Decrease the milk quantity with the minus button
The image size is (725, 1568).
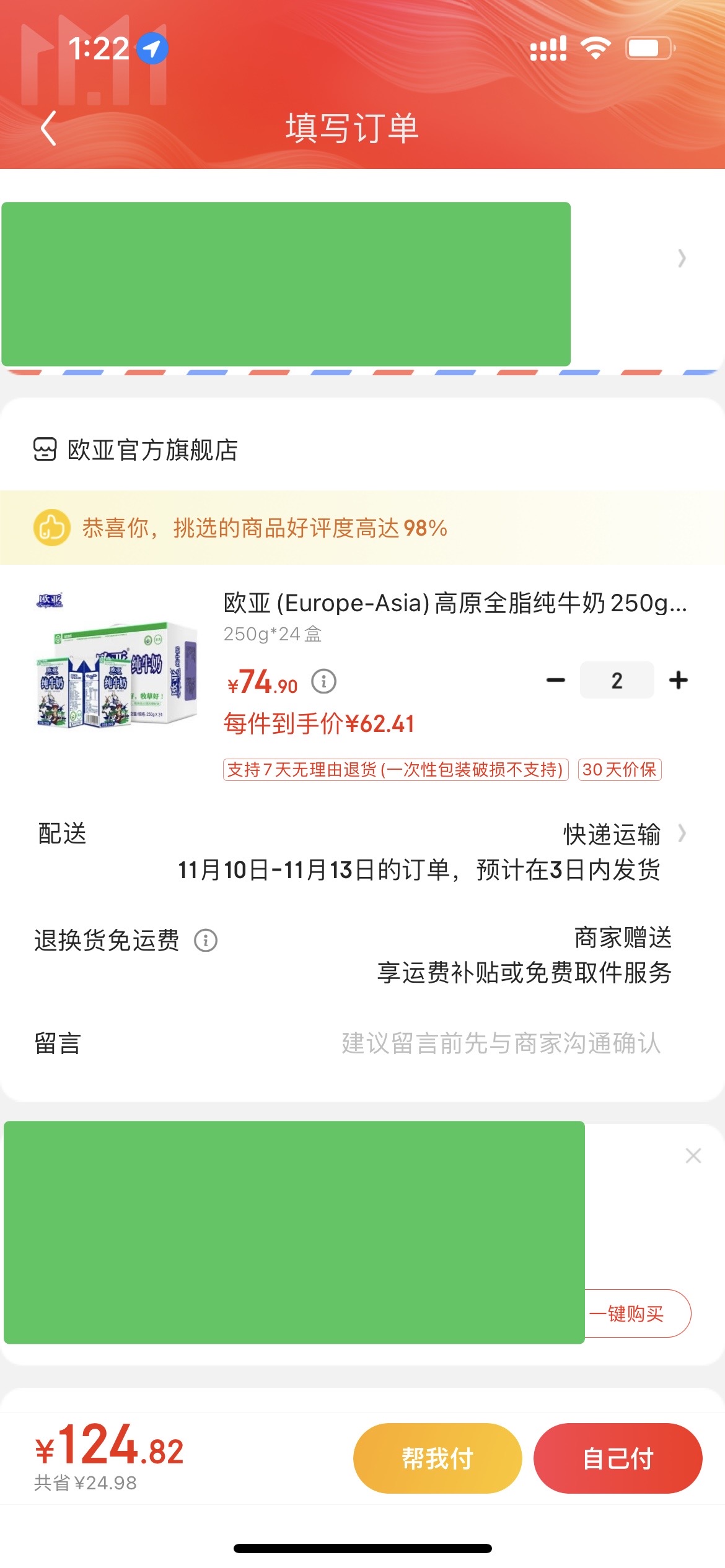(x=556, y=680)
